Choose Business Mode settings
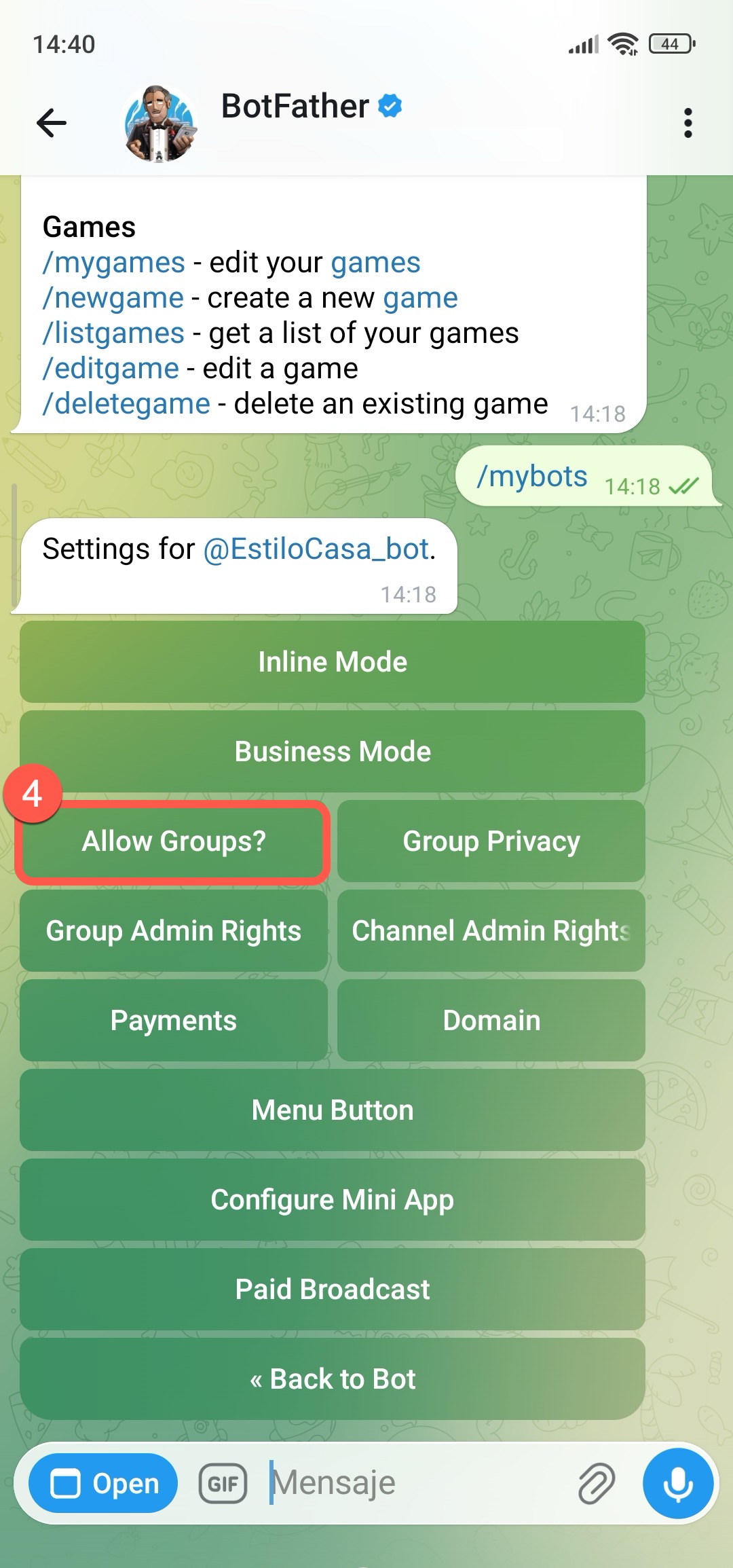The image size is (733, 1568). [333, 752]
